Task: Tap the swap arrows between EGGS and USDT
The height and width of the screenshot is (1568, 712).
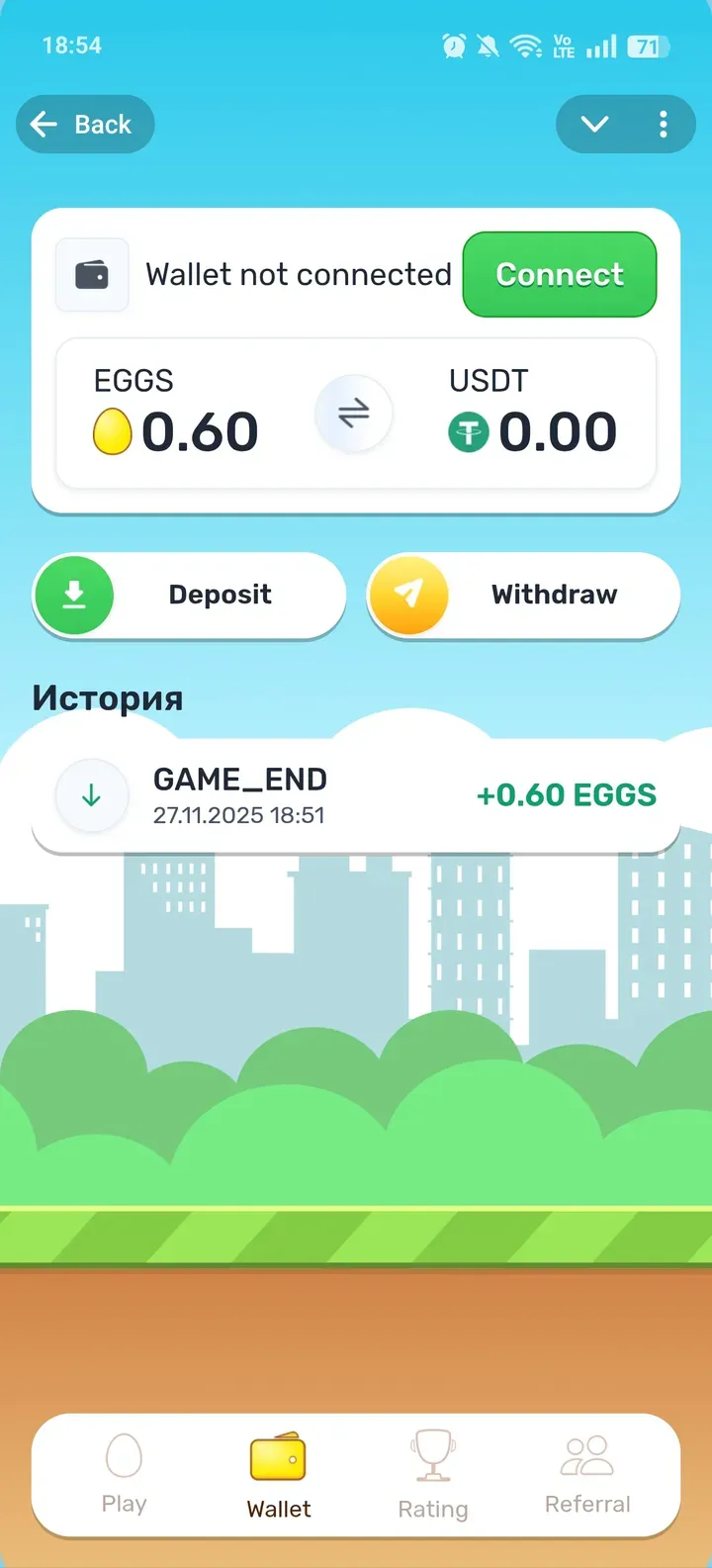Action: click(x=354, y=414)
